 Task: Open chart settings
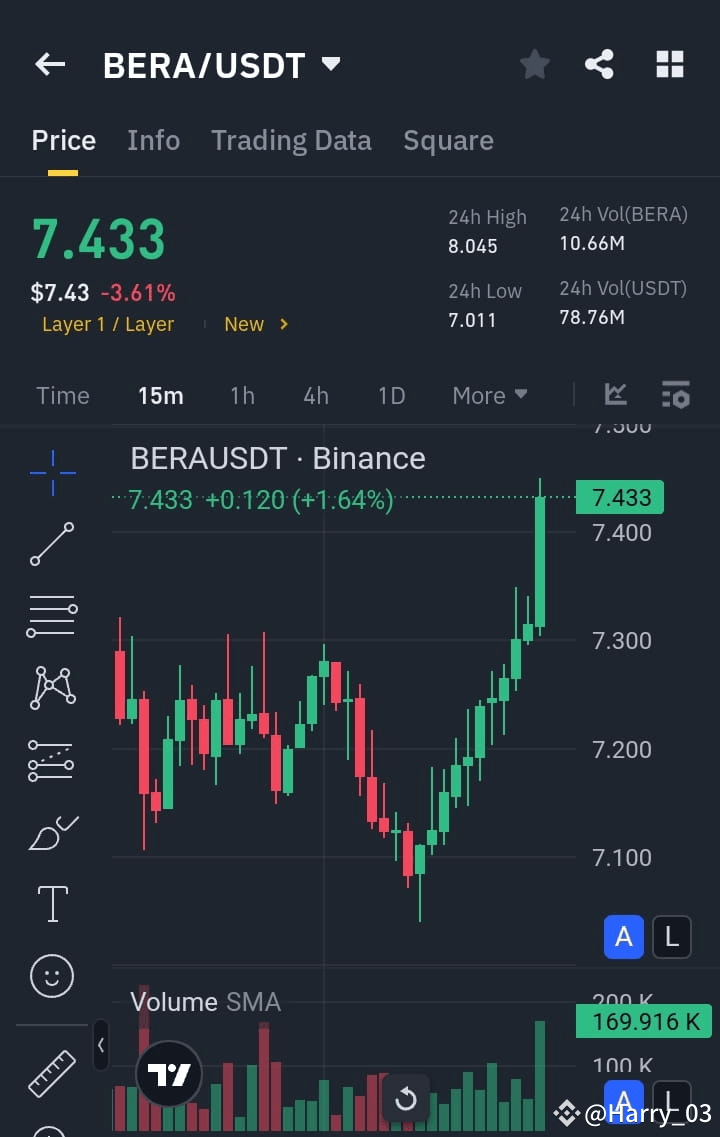click(x=675, y=395)
